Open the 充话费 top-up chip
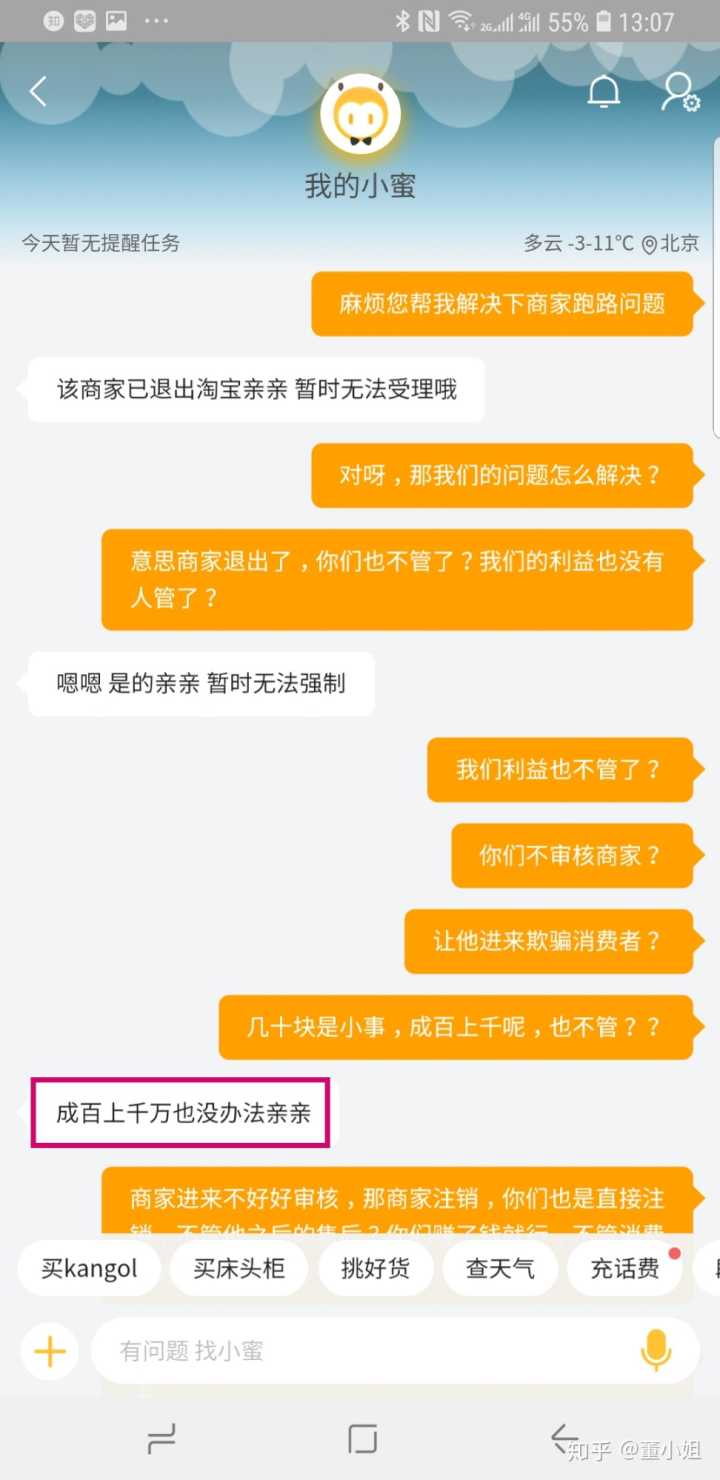720x1480 pixels. coord(625,1269)
